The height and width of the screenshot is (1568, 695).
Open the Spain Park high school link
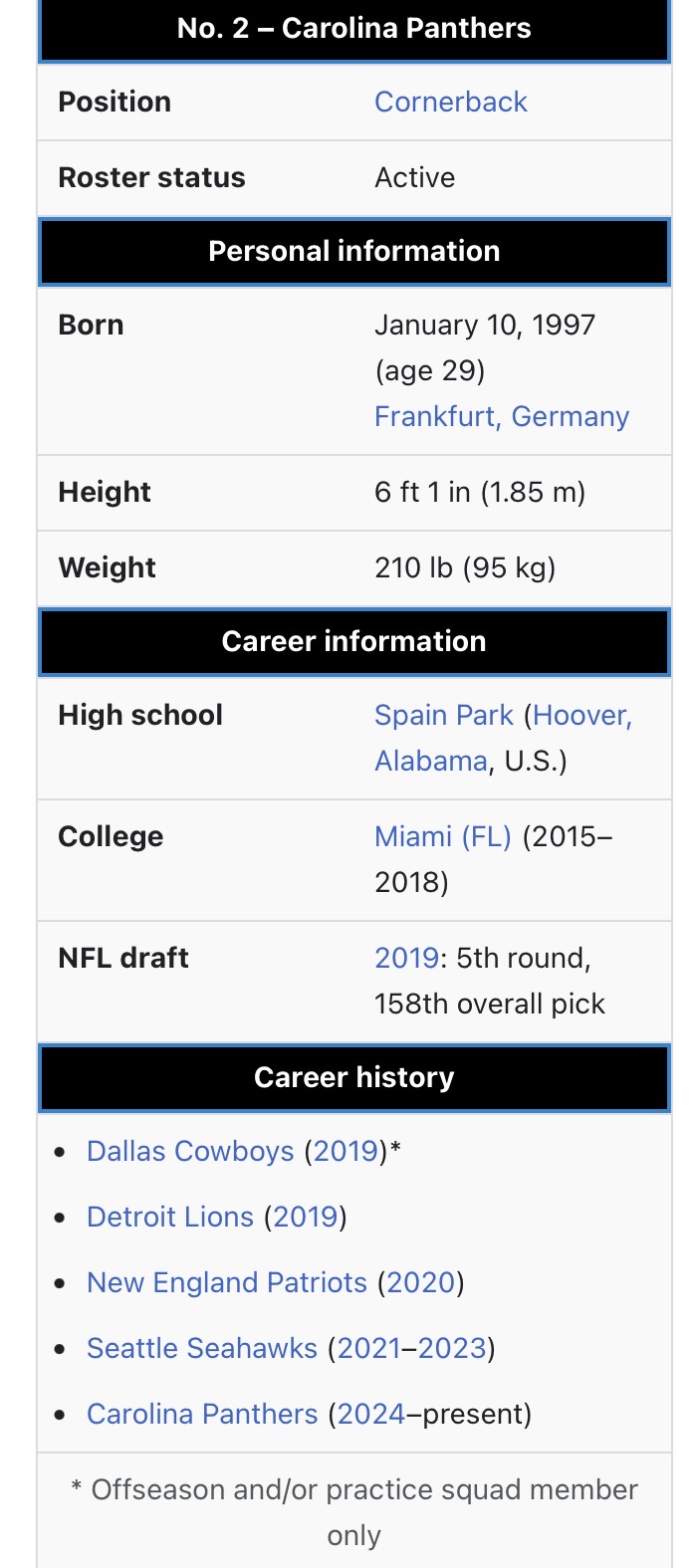point(443,715)
